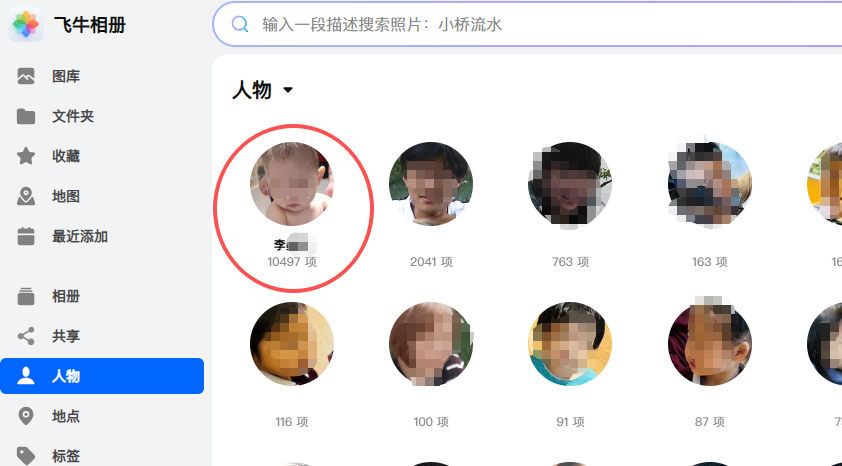
Task: Go to 文件夹 section
Action: pos(72,116)
